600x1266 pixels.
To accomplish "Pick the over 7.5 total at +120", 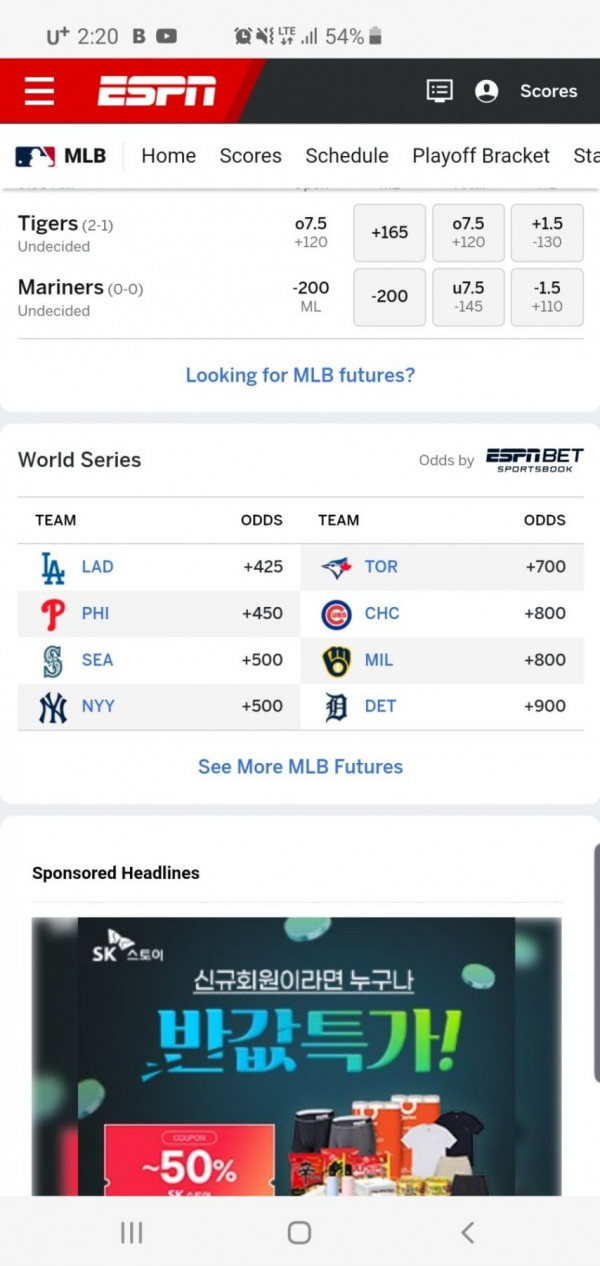I will tap(468, 233).
